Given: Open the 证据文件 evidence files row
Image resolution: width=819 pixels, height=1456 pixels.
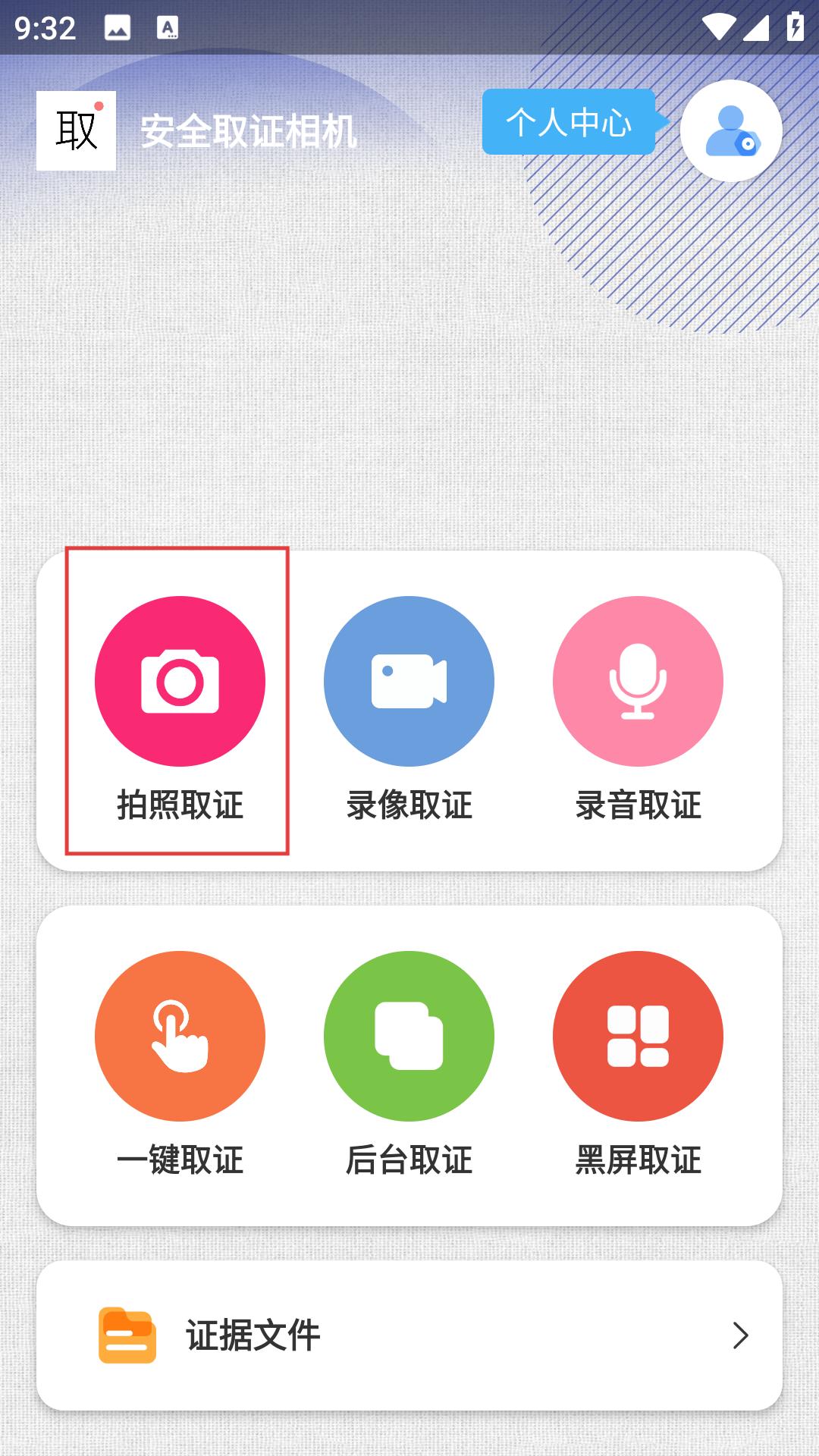Looking at the screenshot, I should point(409,1335).
